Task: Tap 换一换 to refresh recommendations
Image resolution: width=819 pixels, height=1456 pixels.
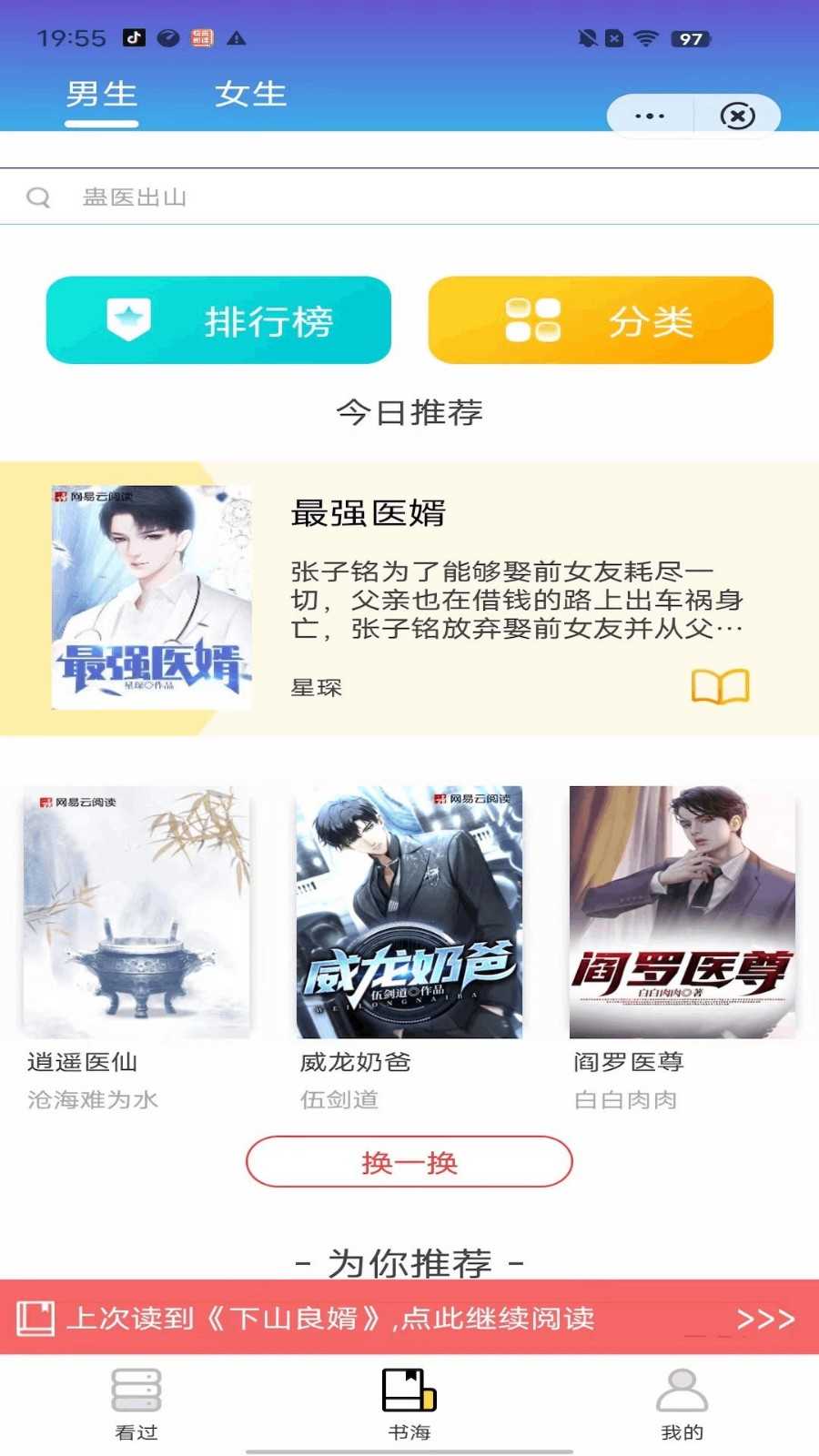Action: point(409,1162)
